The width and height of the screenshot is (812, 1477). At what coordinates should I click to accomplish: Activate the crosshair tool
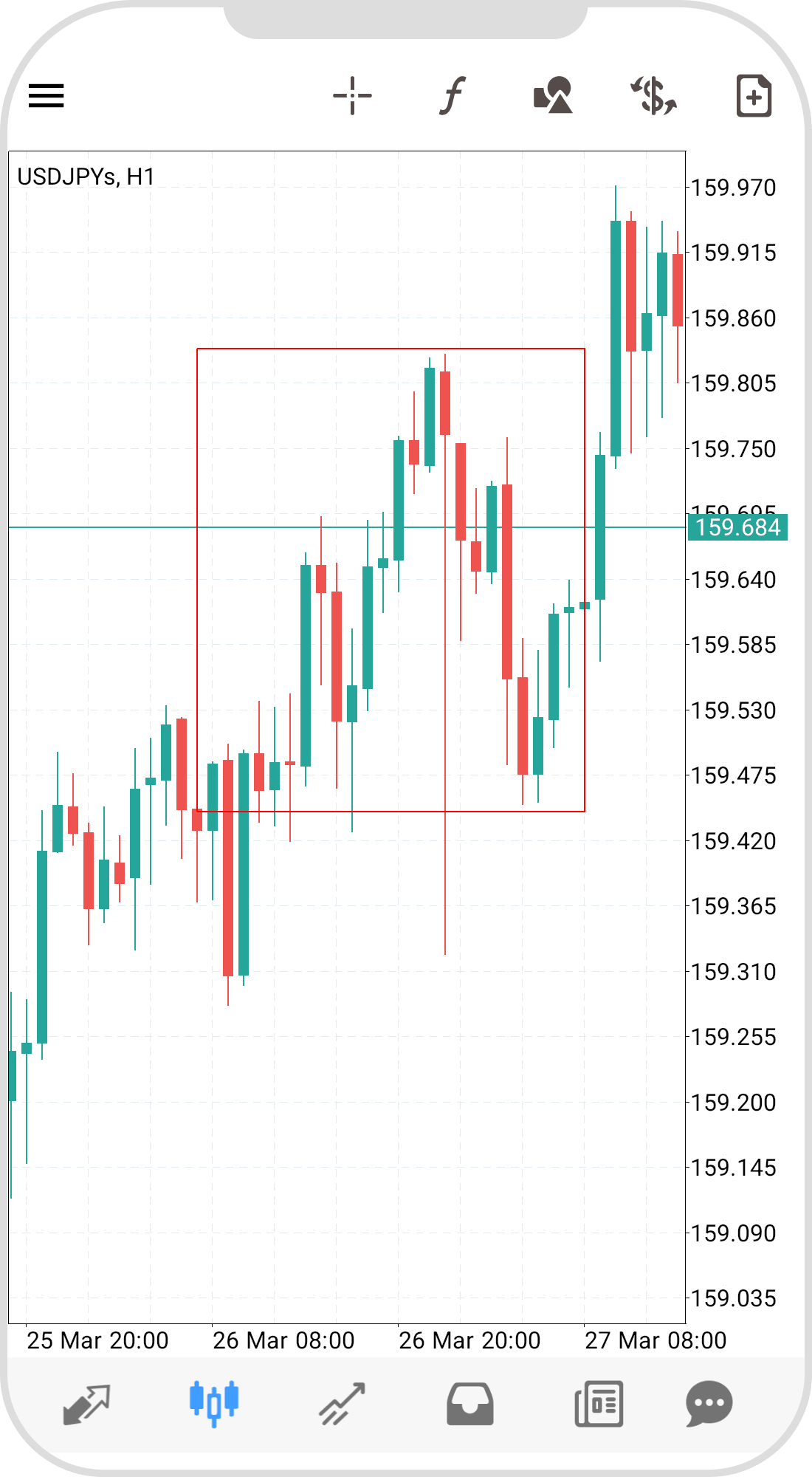point(352,96)
